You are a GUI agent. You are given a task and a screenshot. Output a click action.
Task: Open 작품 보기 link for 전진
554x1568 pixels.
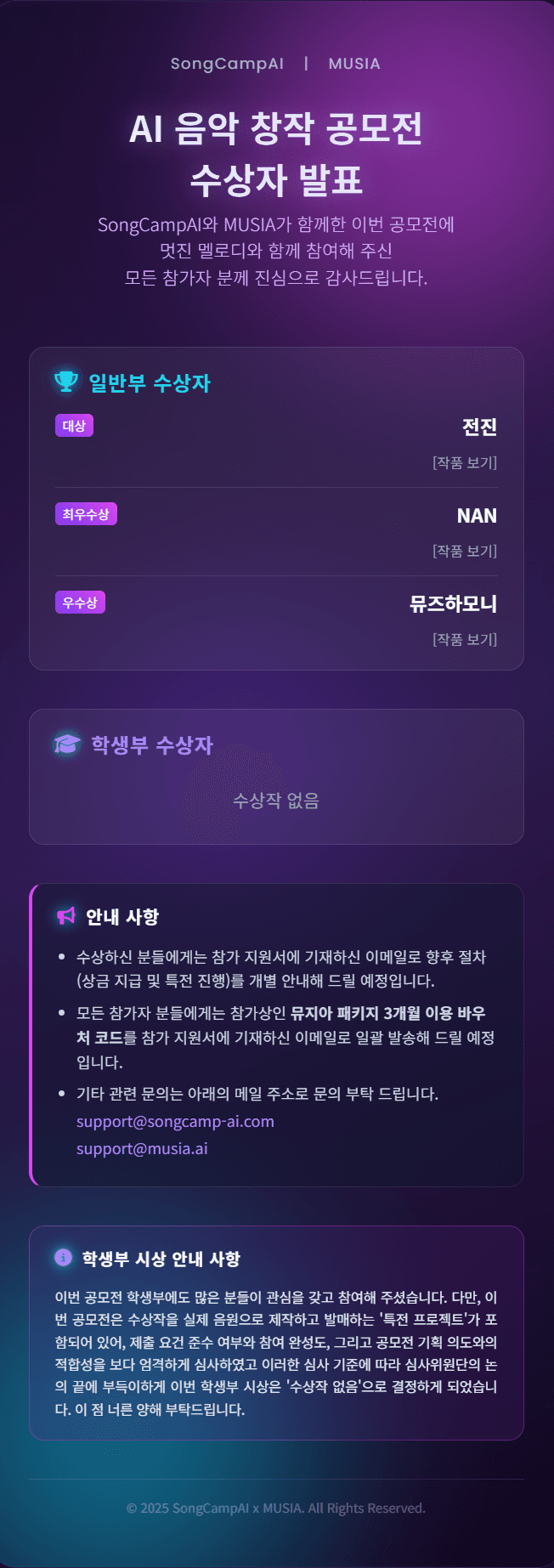(x=465, y=462)
